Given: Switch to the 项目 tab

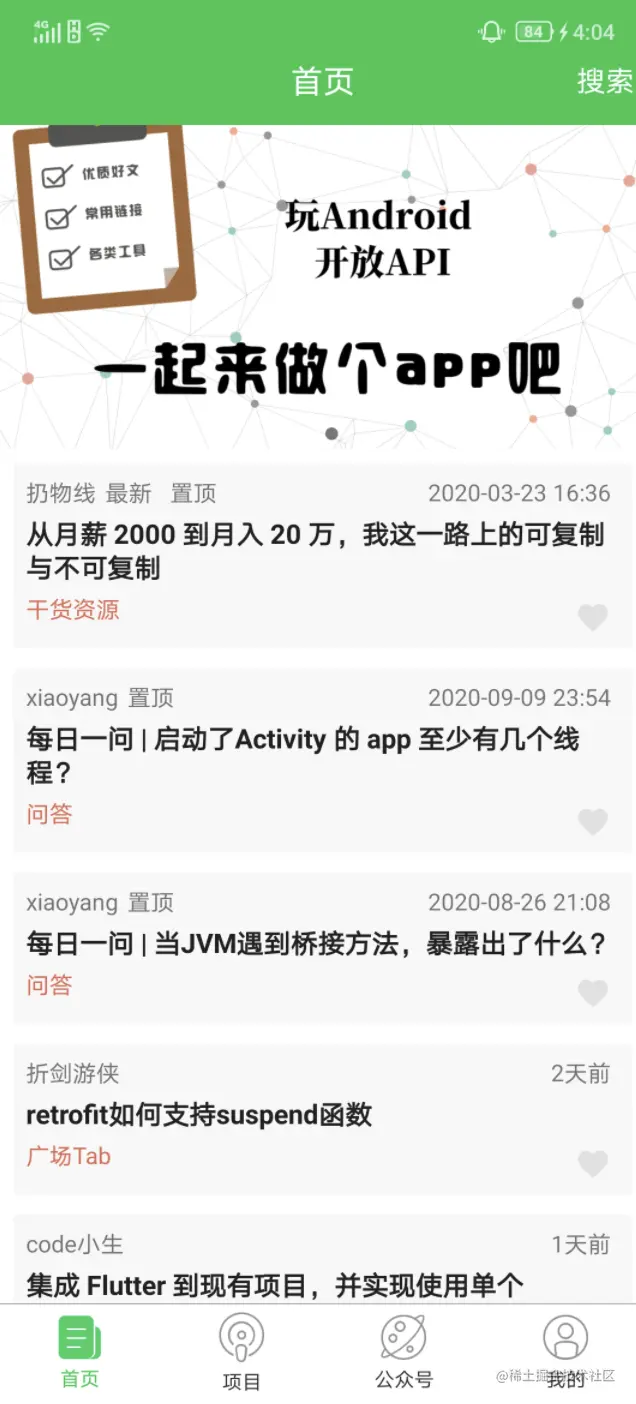Looking at the screenshot, I should [240, 1352].
